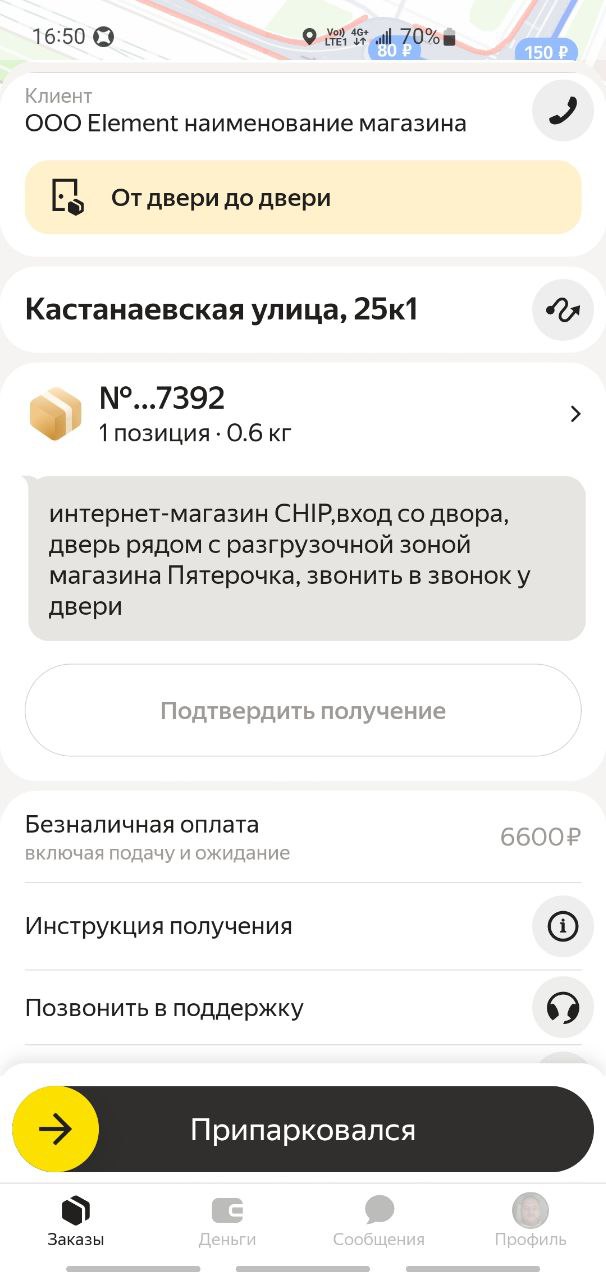
Task: Switch to the Деньги tab
Action: tap(227, 1222)
